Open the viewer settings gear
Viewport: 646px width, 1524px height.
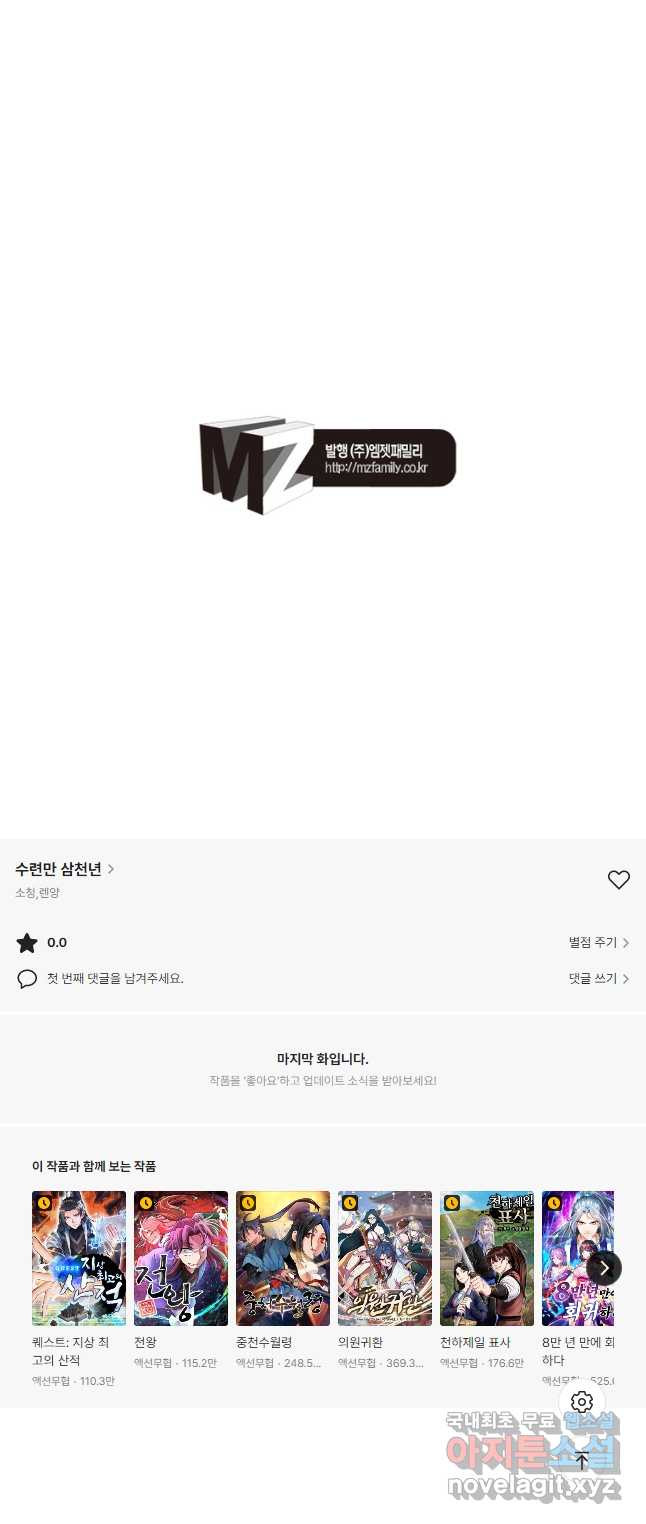pos(582,1402)
